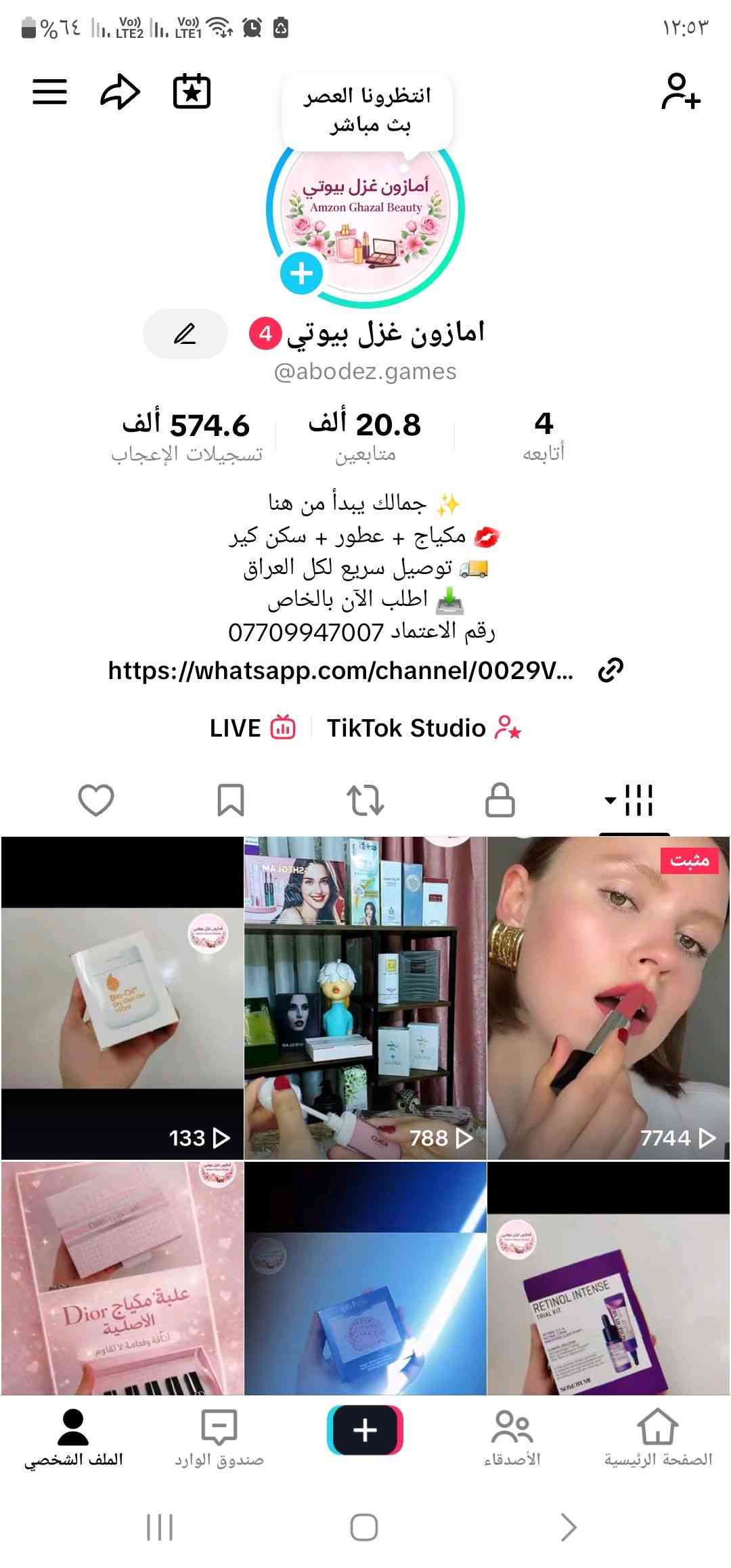The width and height of the screenshot is (731, 1568).
Task: View the 20.8 ألف followers list
Action: point(365,436)
